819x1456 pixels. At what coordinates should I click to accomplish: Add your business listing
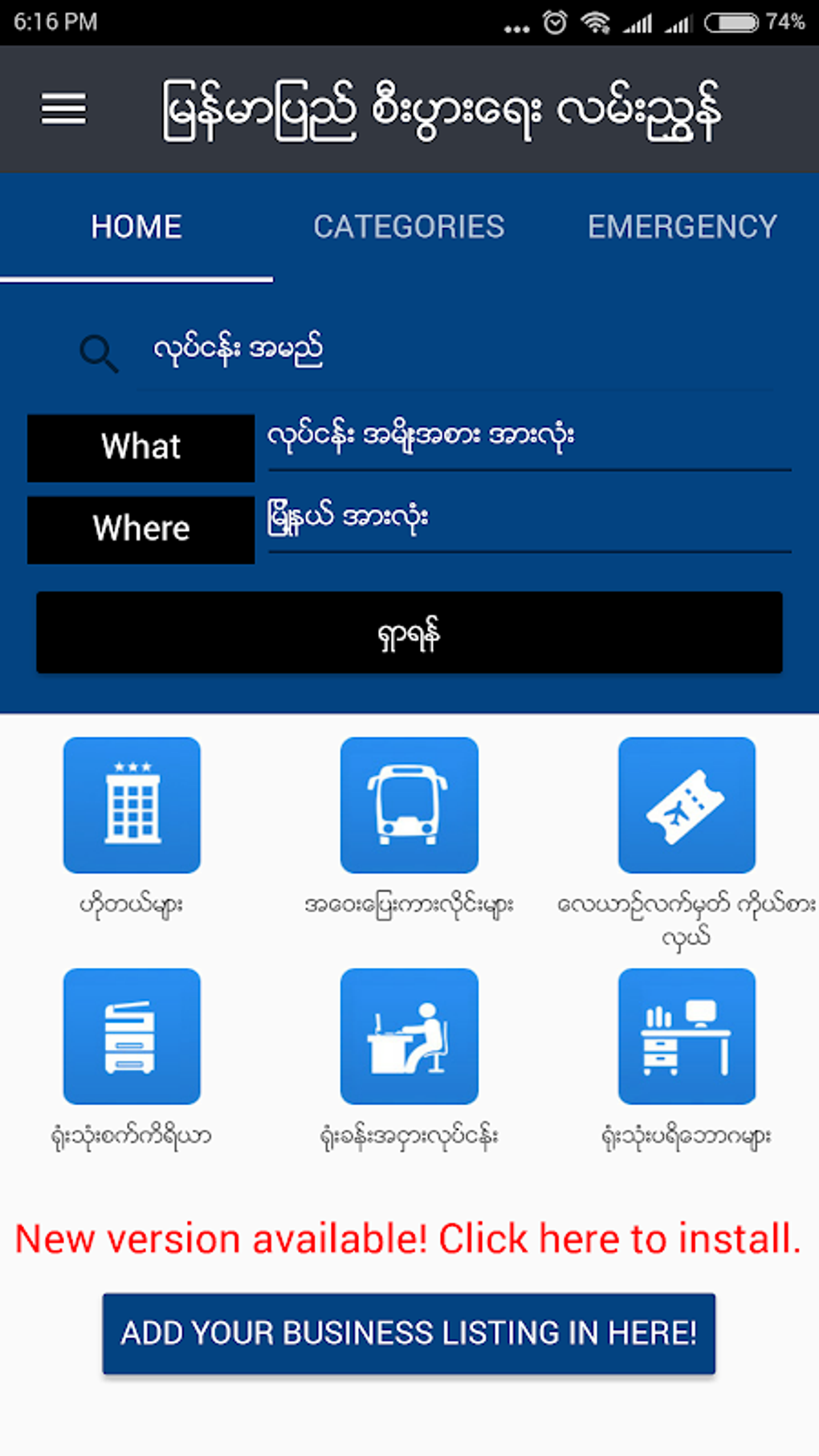pyautogui.click(x=409, y=1333)
